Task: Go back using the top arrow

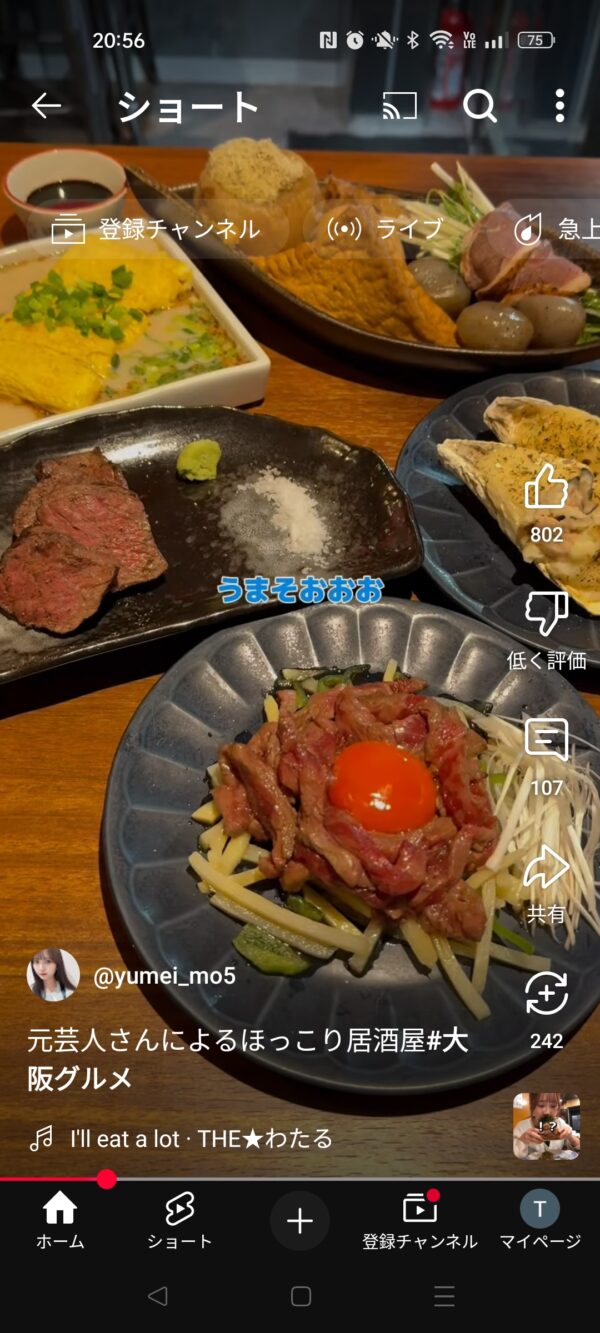Action: (46, 106)
